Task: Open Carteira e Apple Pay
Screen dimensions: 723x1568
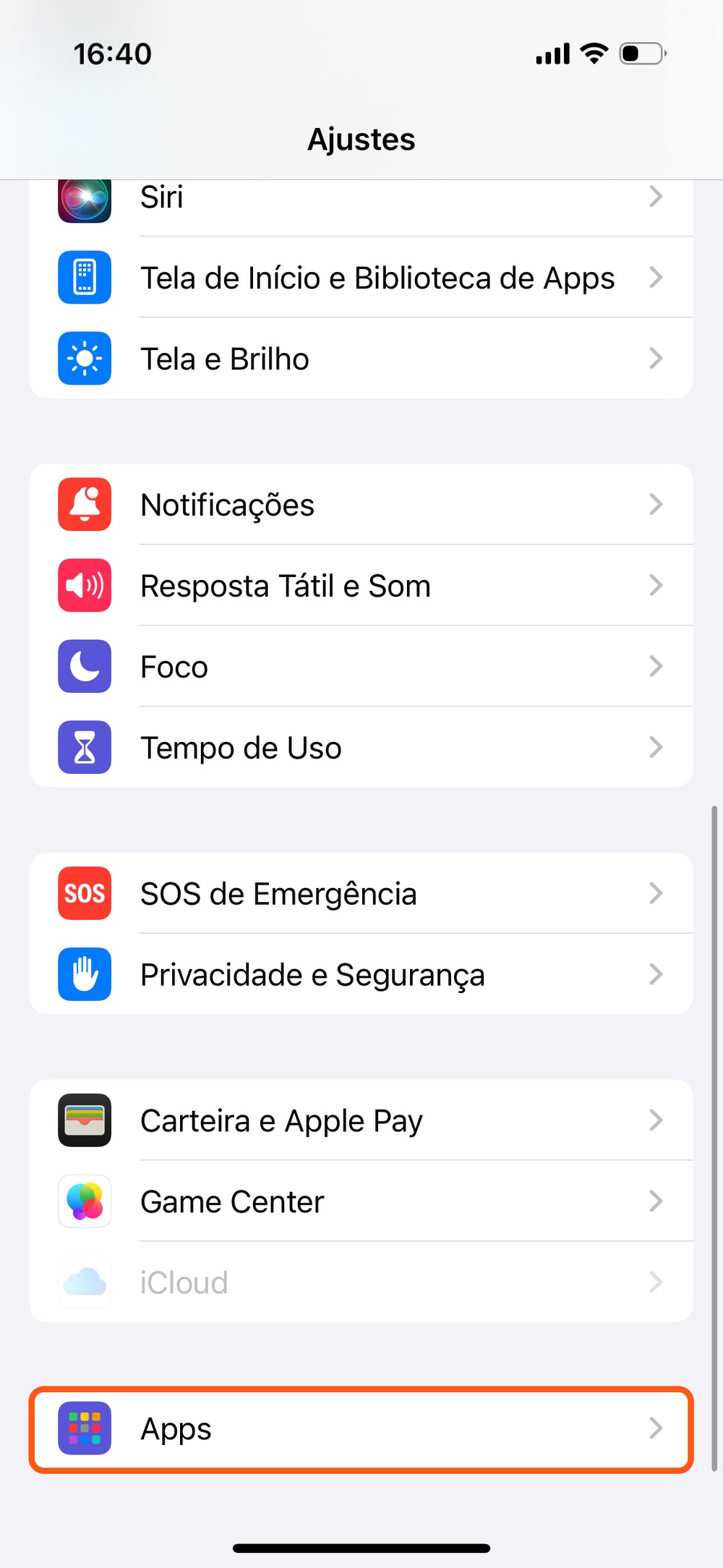Action: pyautogui.click(x=361, y=1121)
